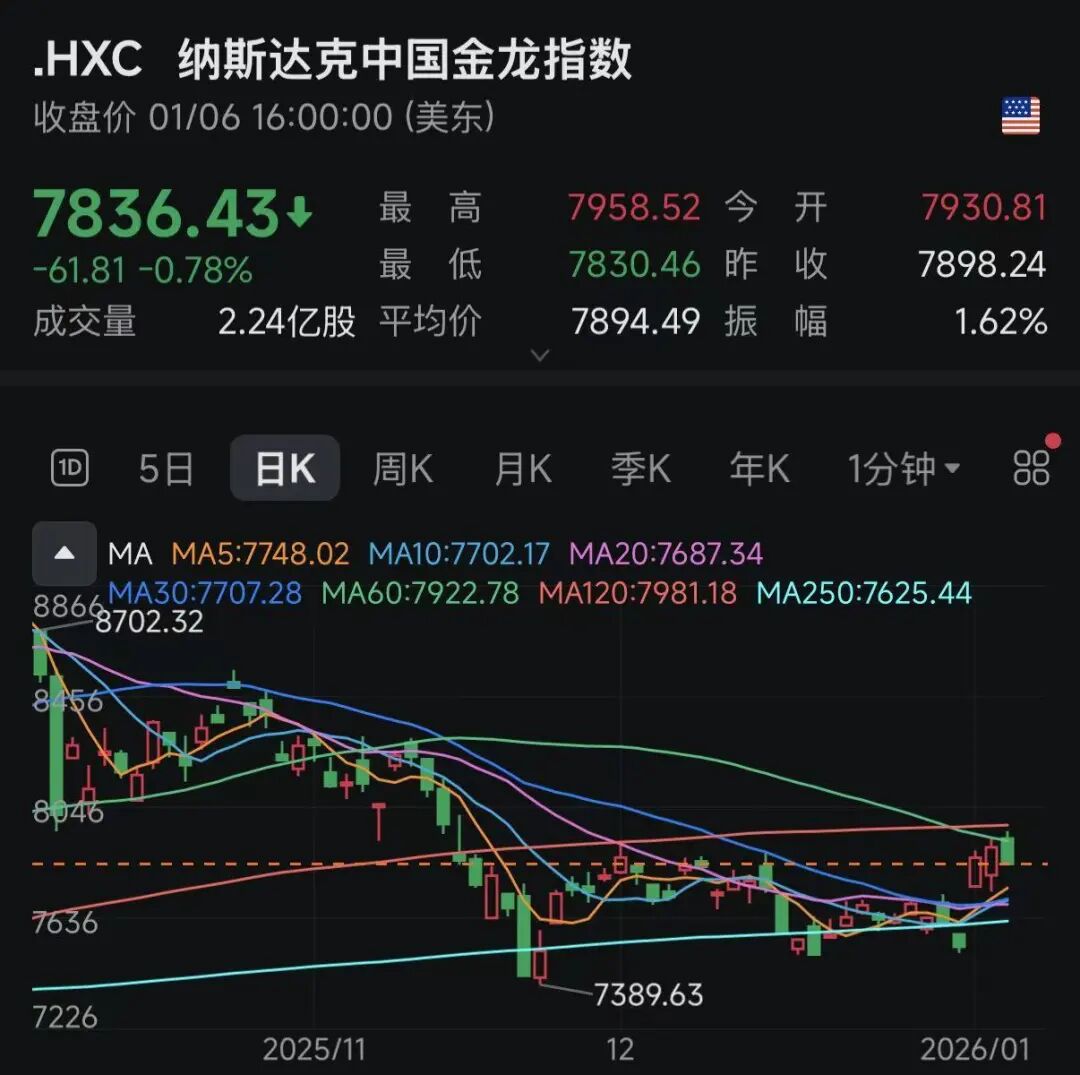Screen dimensions: 1080x1075
Task: Show the 月K monthly chart
Action: 522,468
